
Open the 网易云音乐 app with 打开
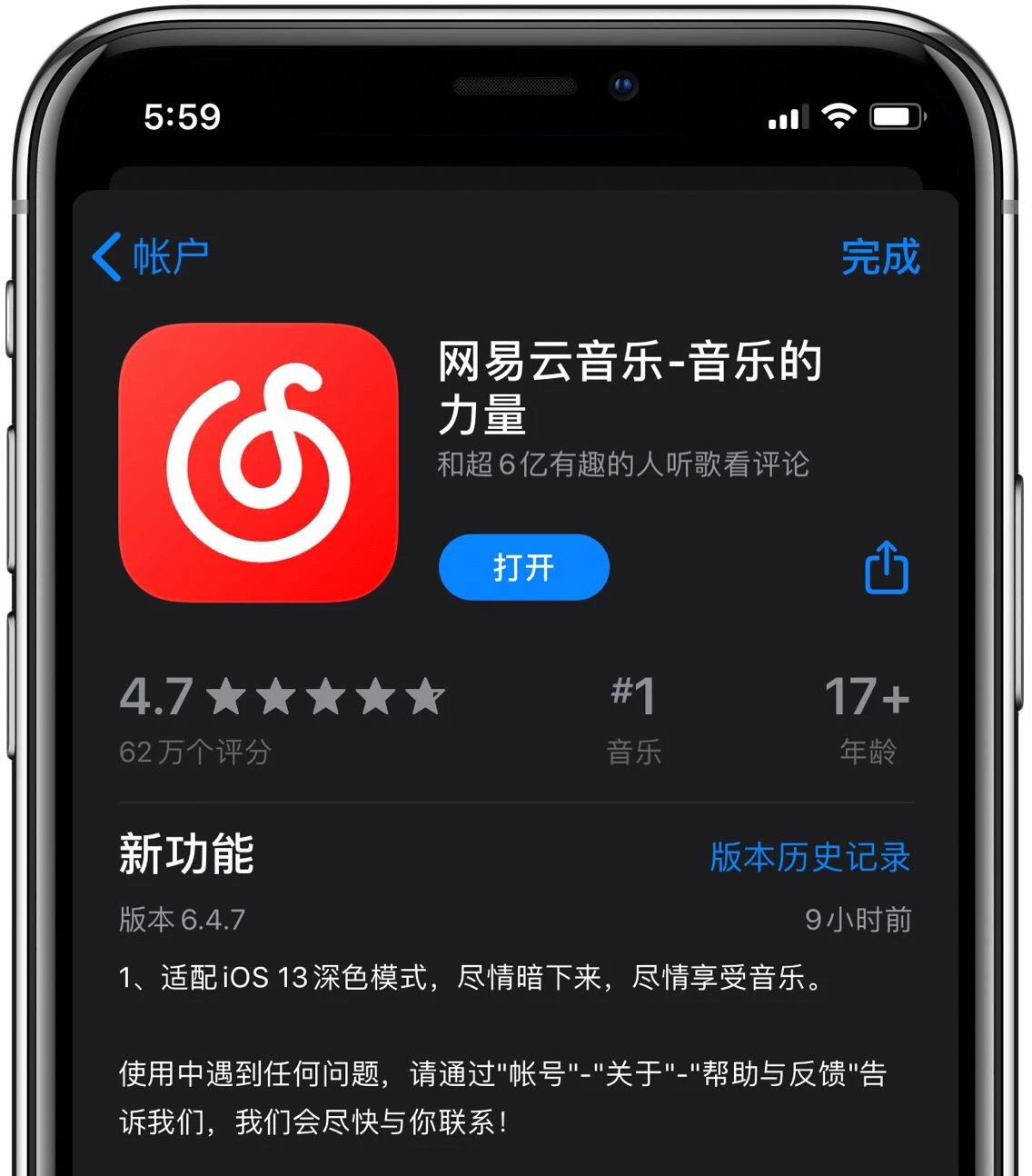pyautogui.click(x=523, y=568)
